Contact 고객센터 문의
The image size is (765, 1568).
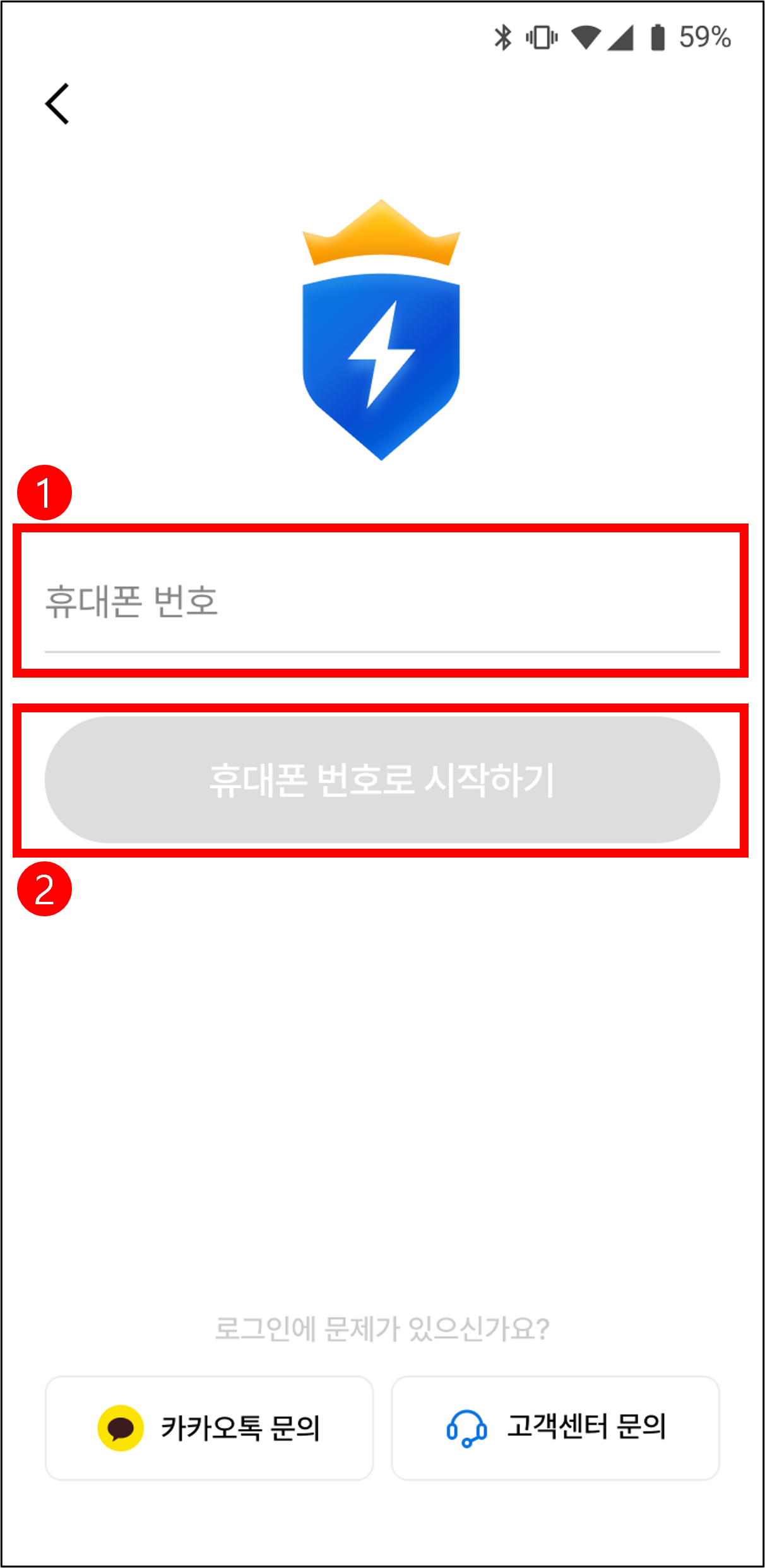[x=555, y=1428]
